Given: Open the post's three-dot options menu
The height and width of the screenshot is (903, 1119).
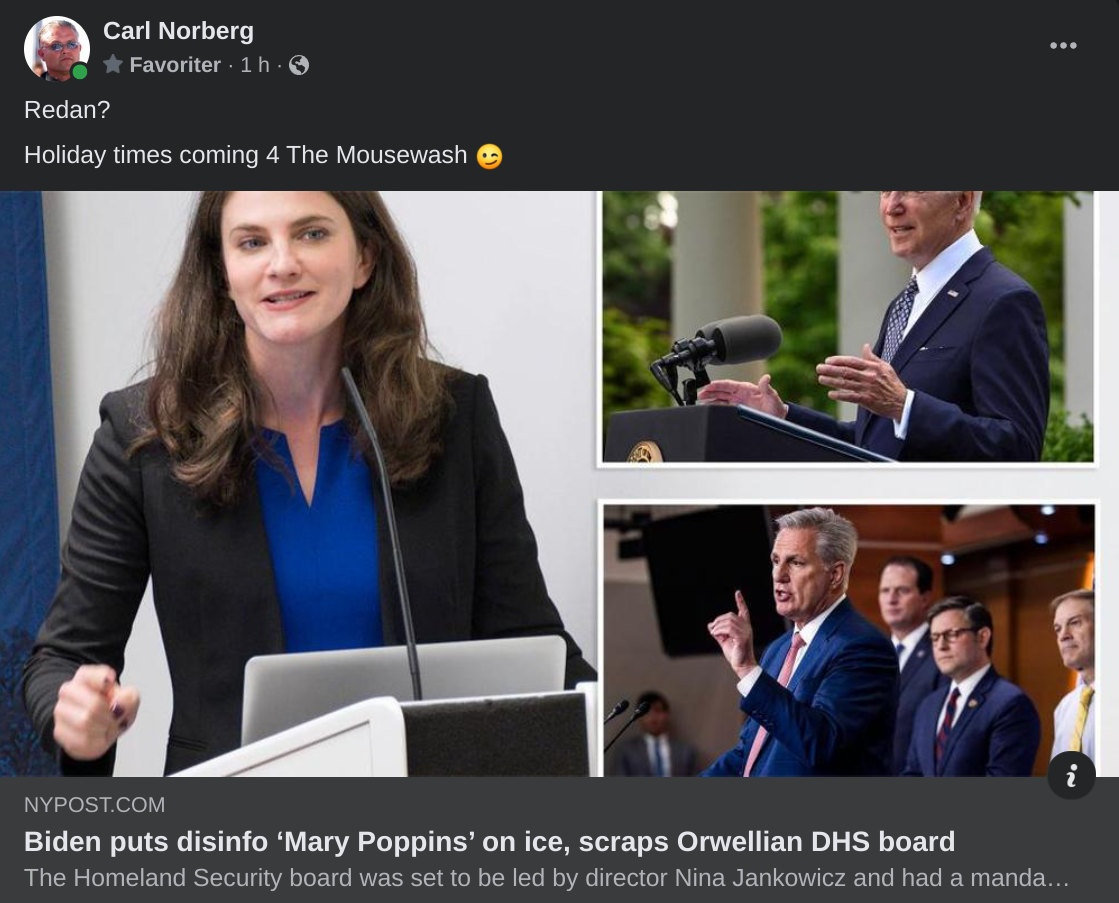Looking at the screenshot, I should point(1063,46).
